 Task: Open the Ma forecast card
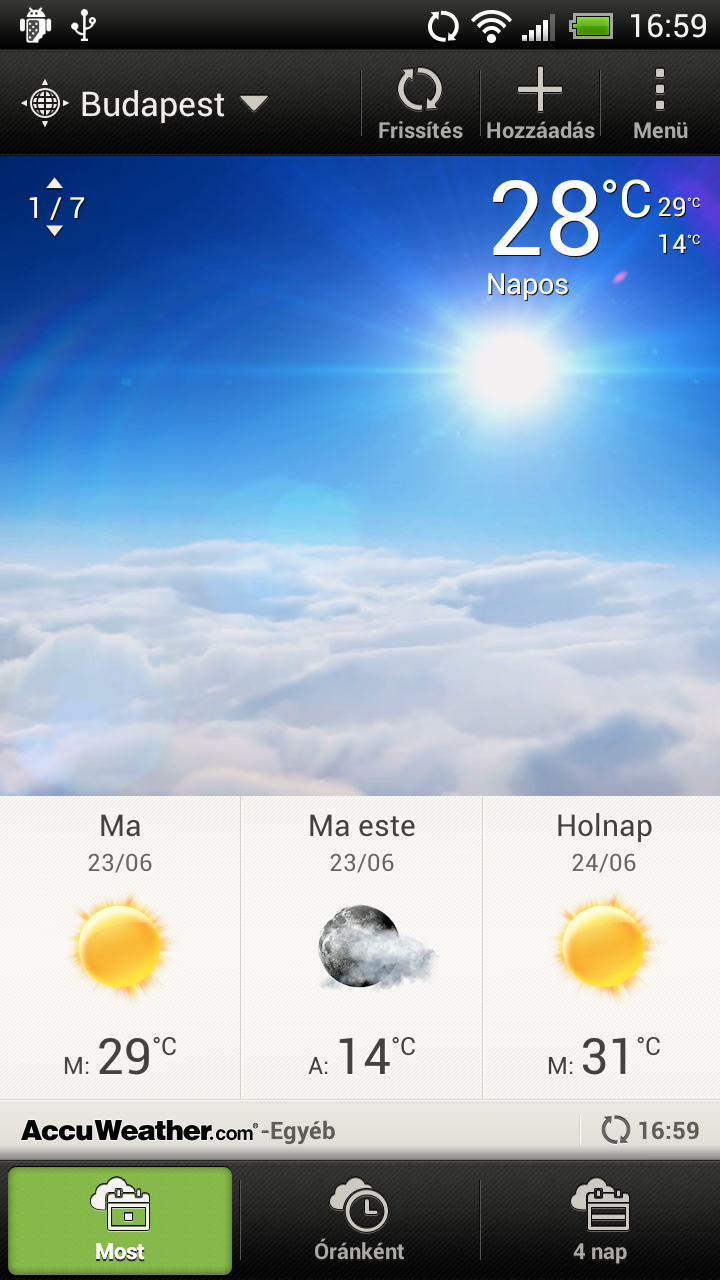coord(120,947)
